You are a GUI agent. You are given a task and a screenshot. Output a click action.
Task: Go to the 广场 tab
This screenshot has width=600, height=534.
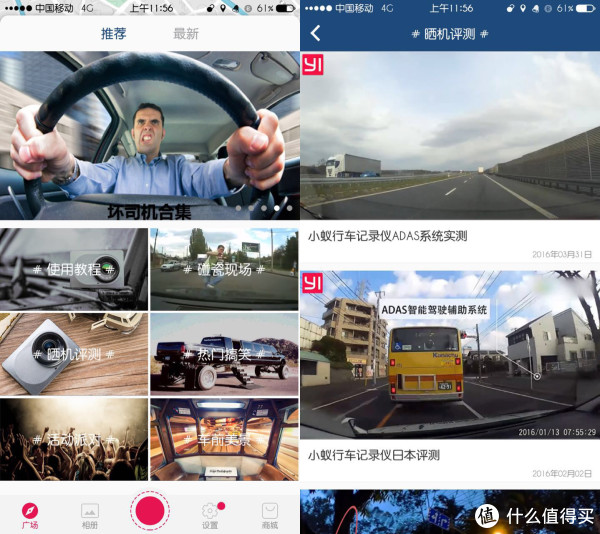30,514
